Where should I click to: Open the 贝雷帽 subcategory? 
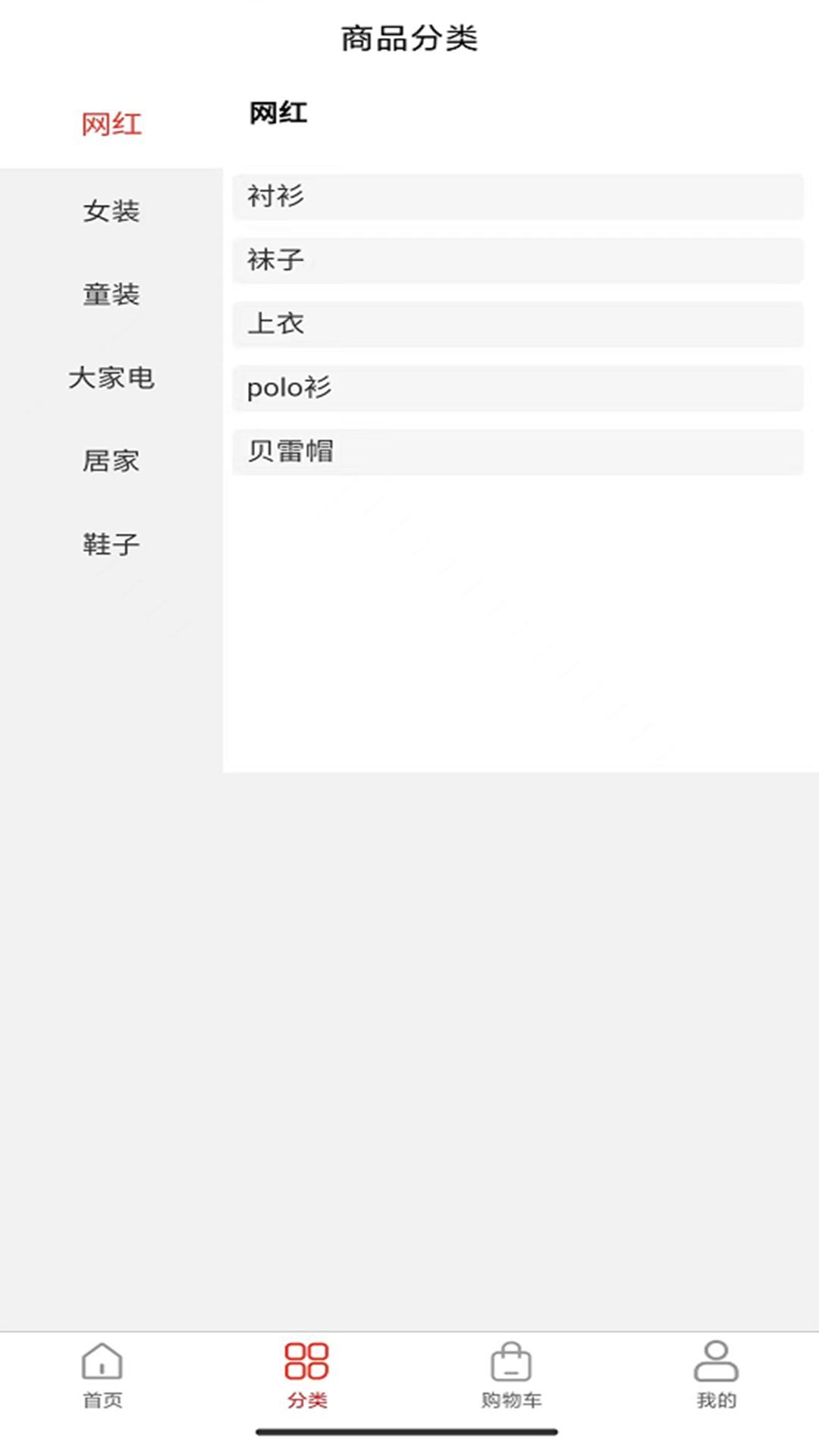516,450
